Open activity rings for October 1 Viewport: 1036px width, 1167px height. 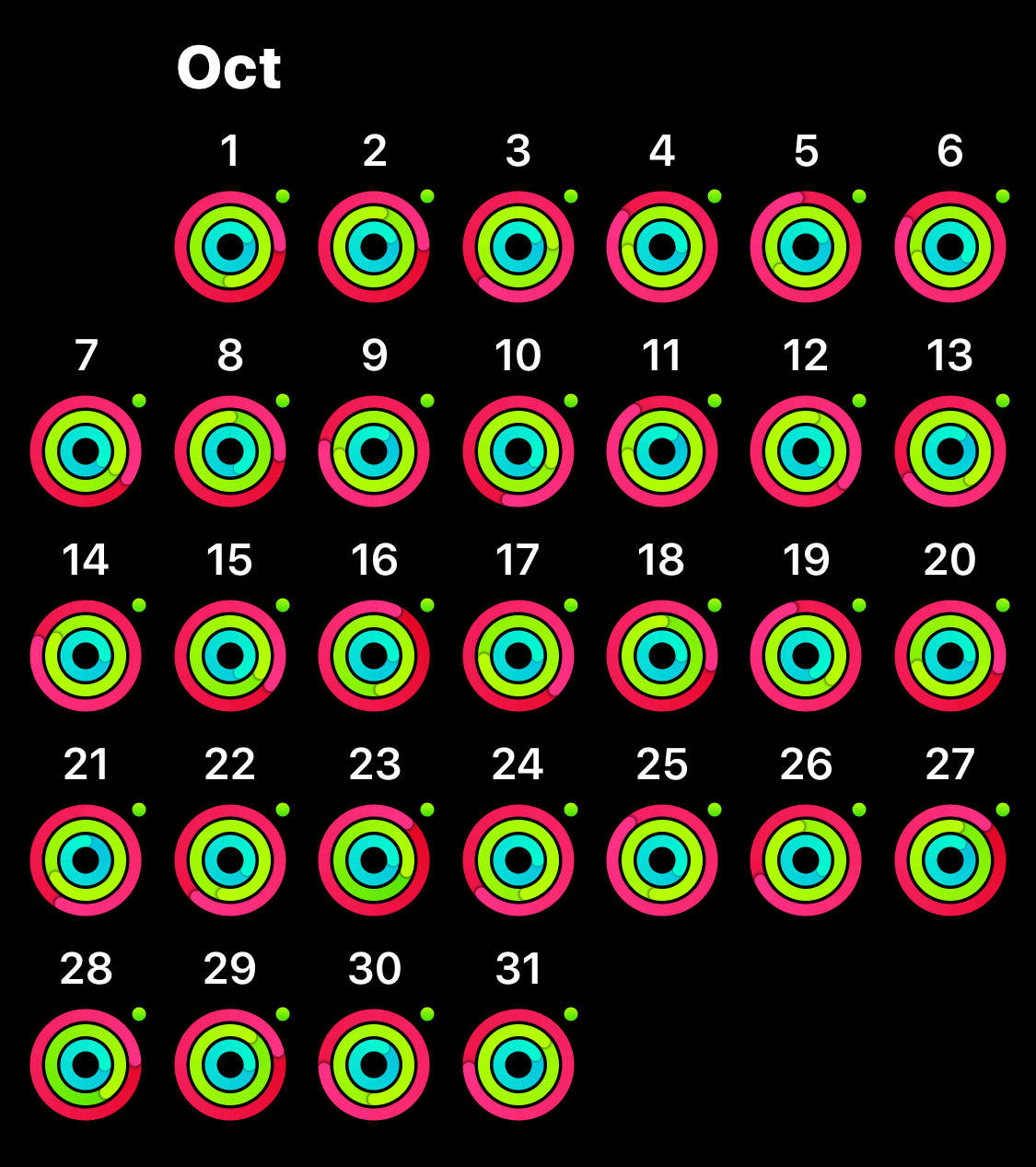click(x=230, y=247)
